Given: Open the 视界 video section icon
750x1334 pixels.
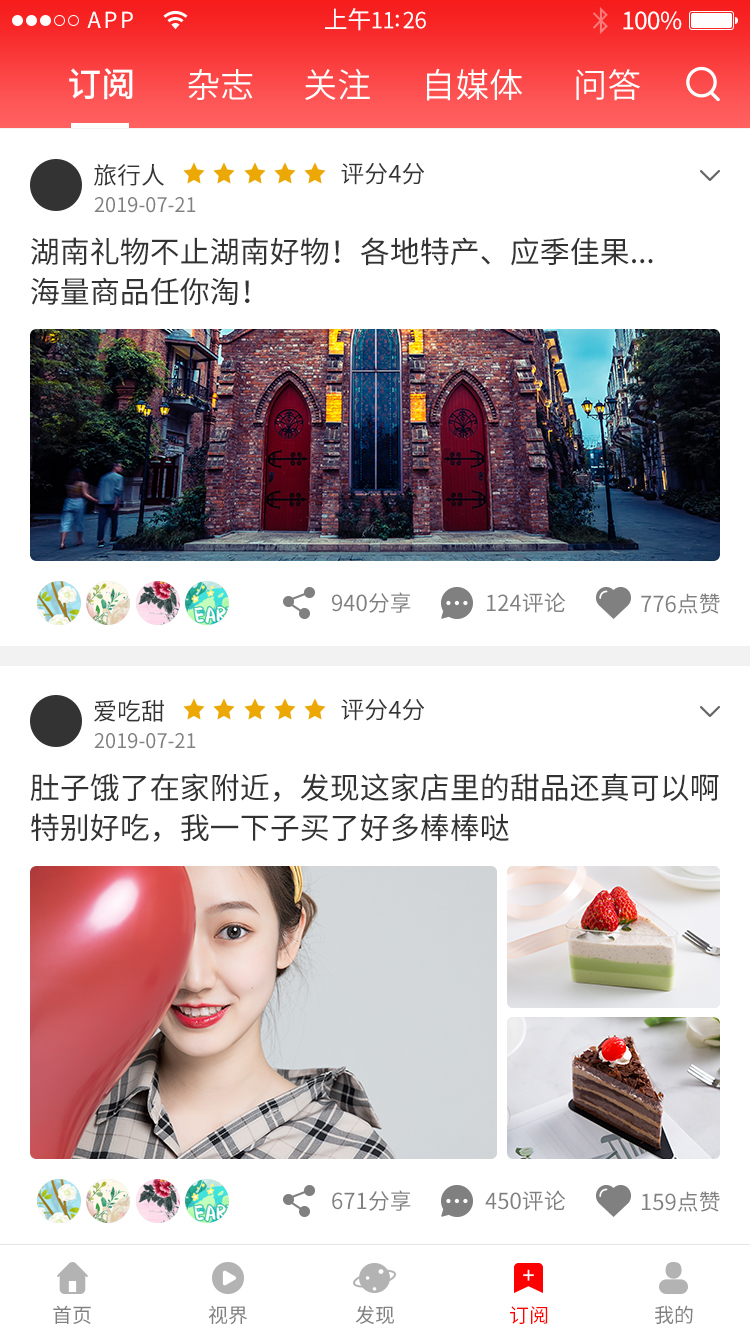Looking at the screenshot, I should tap(226, 1277).
